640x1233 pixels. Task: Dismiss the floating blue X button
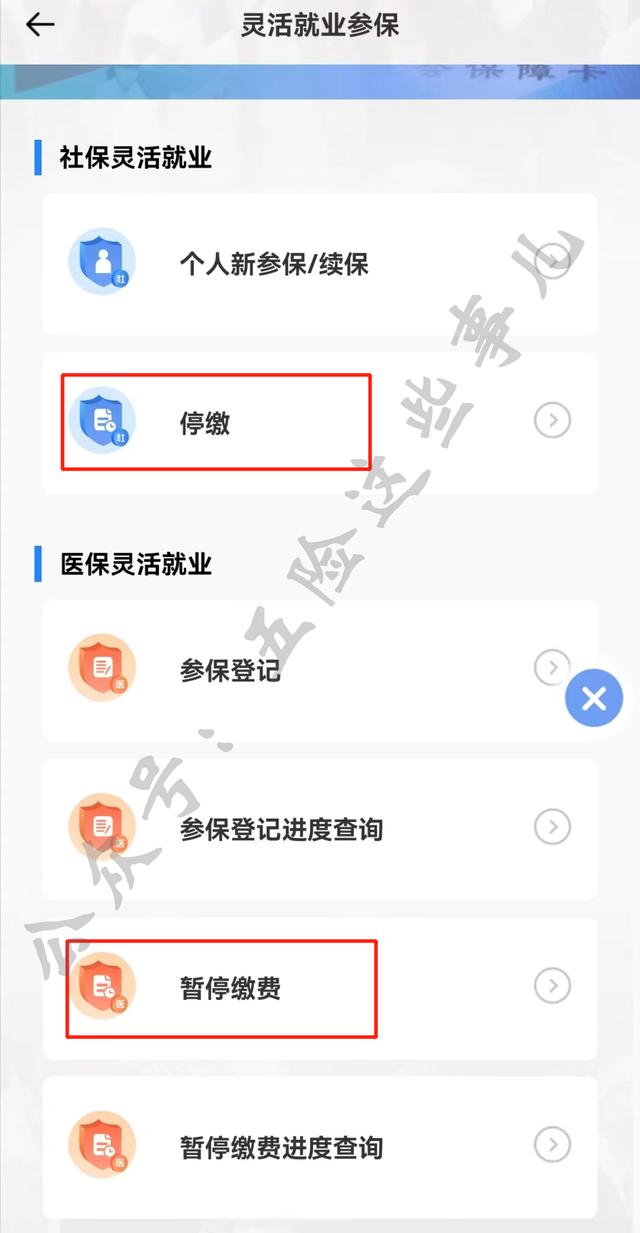(594, 698)
